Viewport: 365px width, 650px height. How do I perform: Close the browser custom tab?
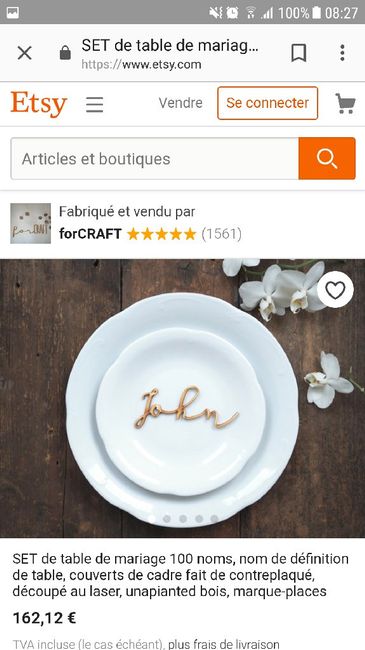point(24,53)
